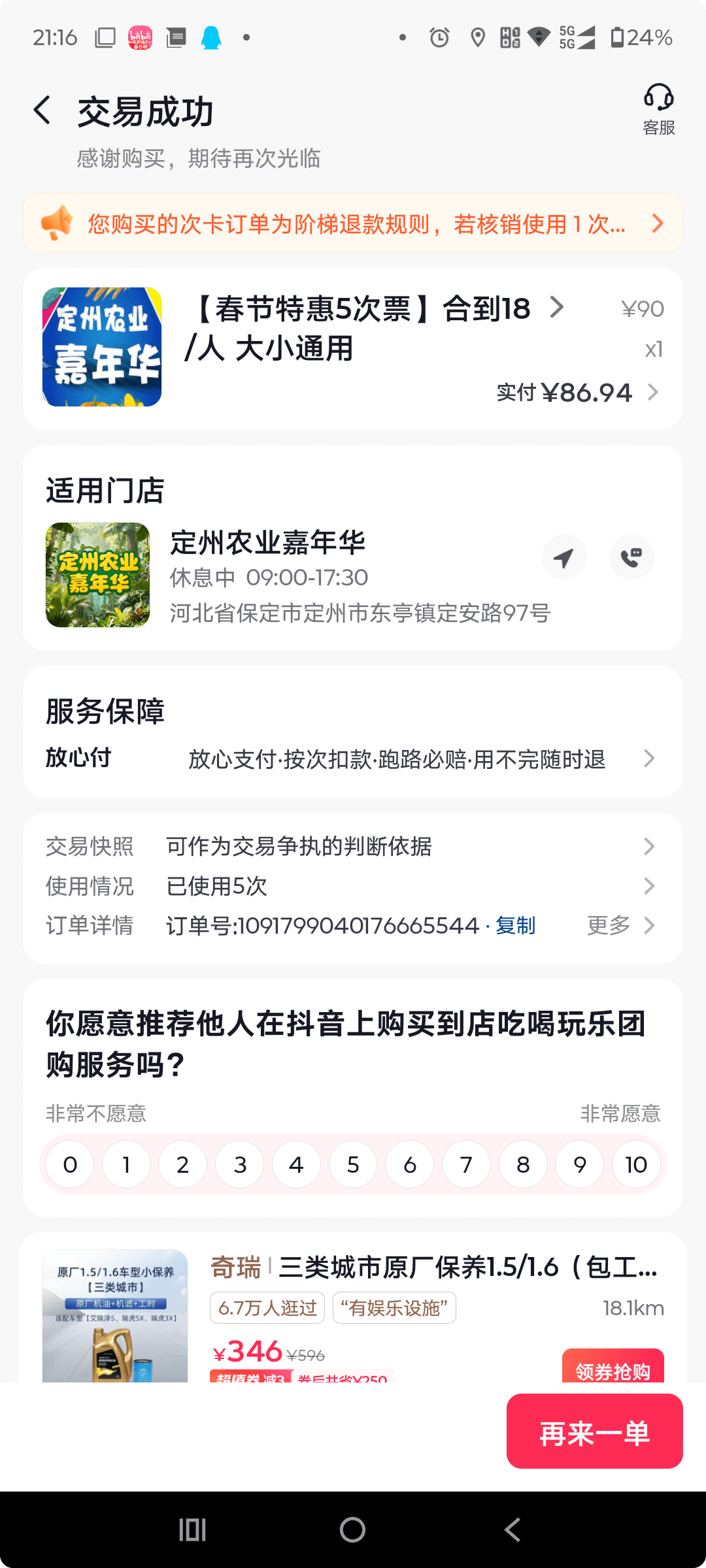Screen dimensions: 706x1568
Task: Click the 6.7万人逛过 tag
Action: point(267,1307)
